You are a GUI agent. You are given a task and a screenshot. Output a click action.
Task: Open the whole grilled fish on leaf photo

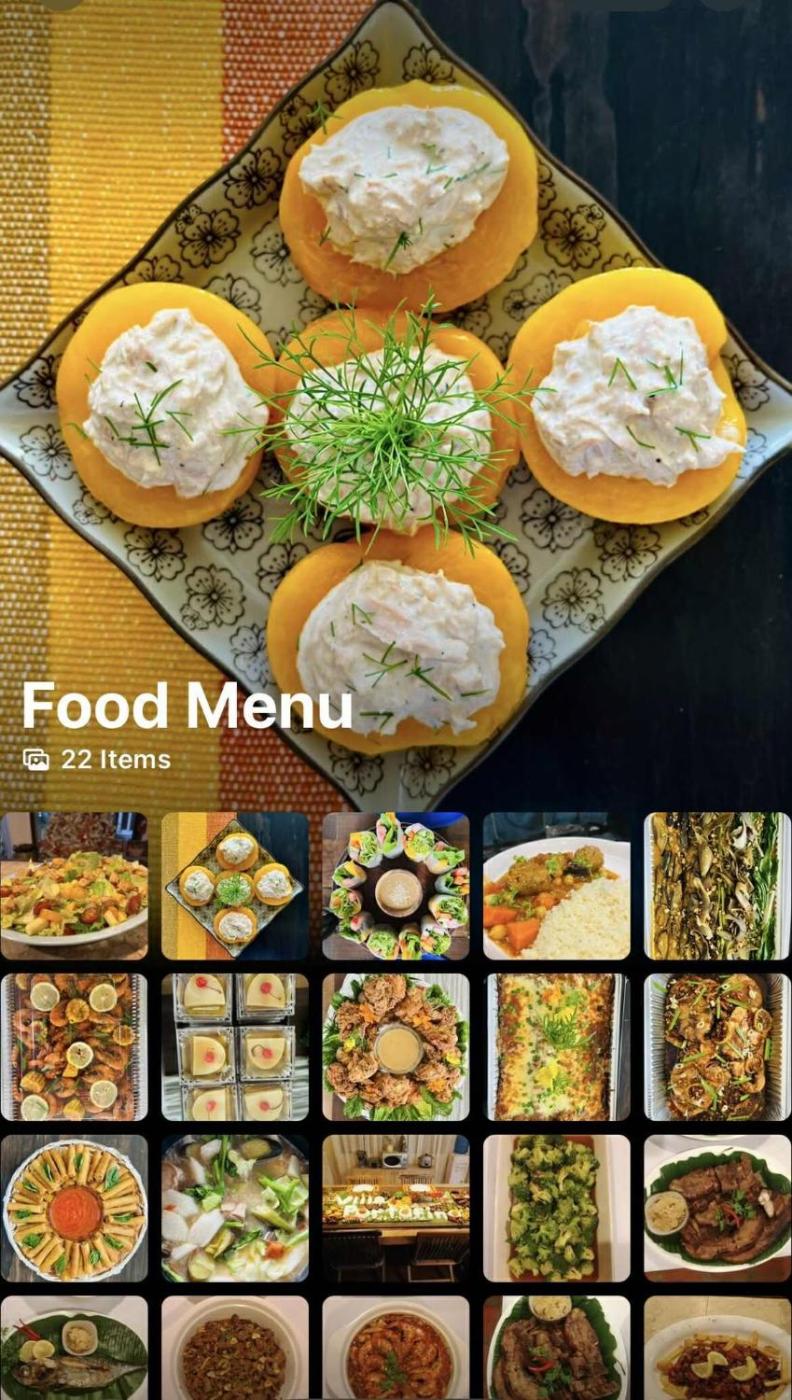[x=74, y=1348]
